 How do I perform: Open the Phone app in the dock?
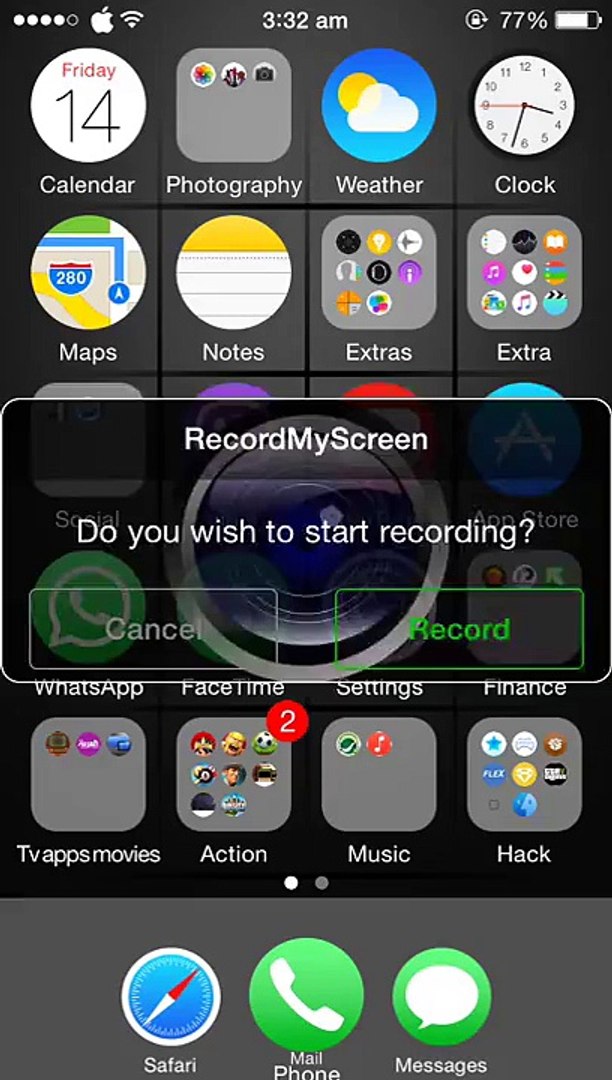click(306, 995)
